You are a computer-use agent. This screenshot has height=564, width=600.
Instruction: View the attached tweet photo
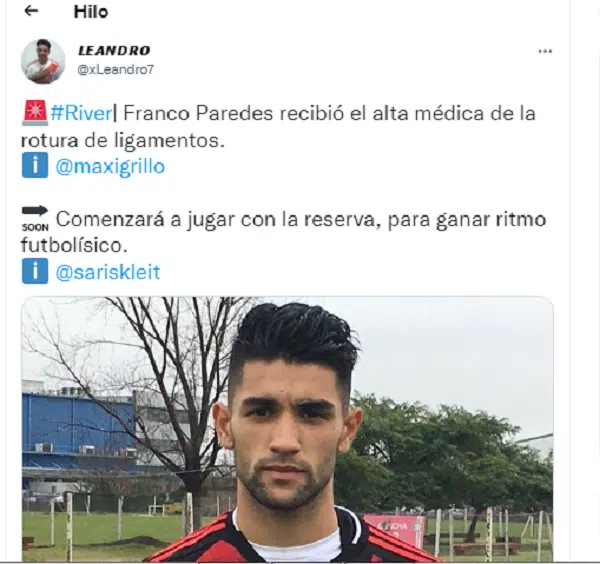click(x=288, y=430)
